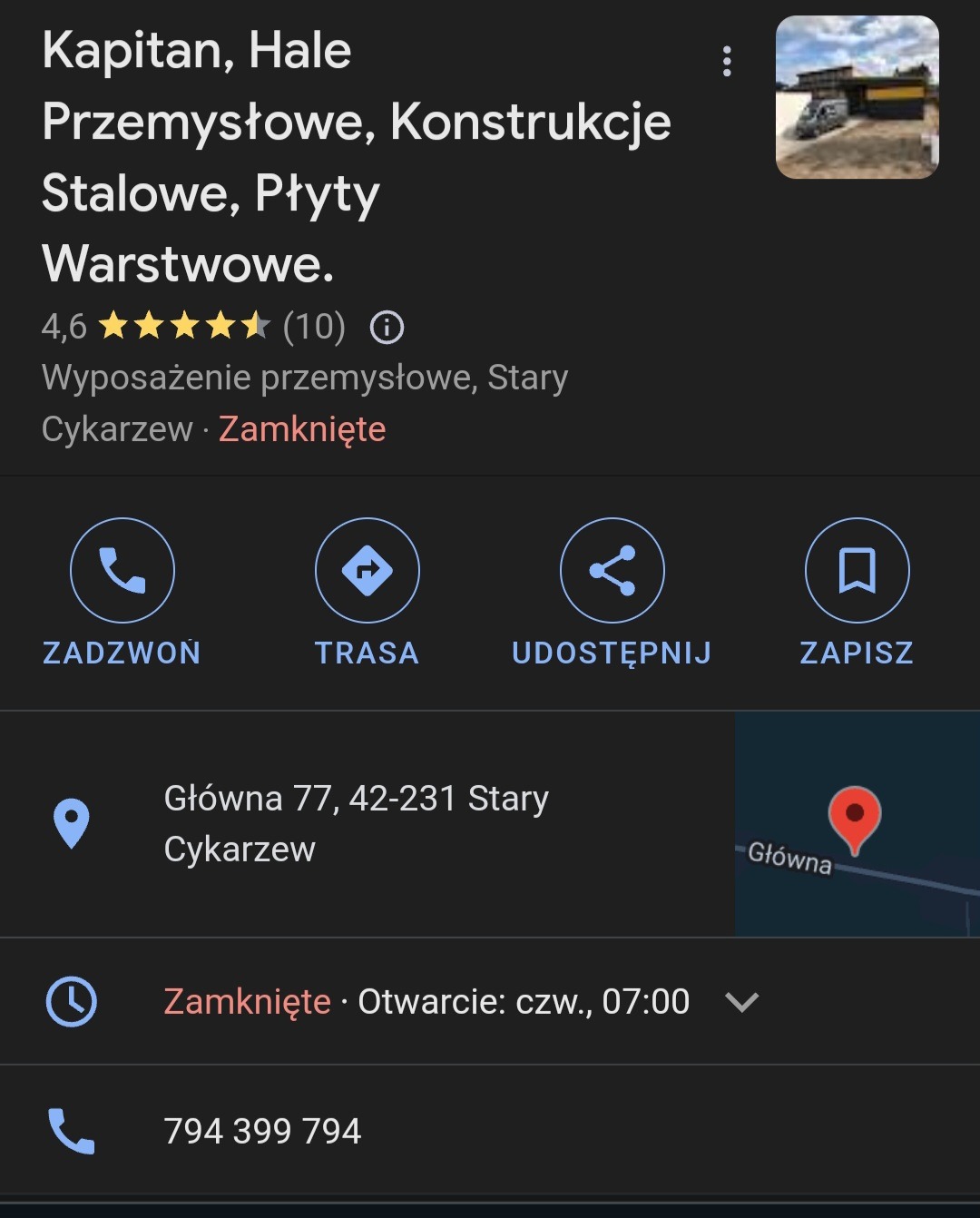Tap the clock icon next to opening hours

point(70,1001)
